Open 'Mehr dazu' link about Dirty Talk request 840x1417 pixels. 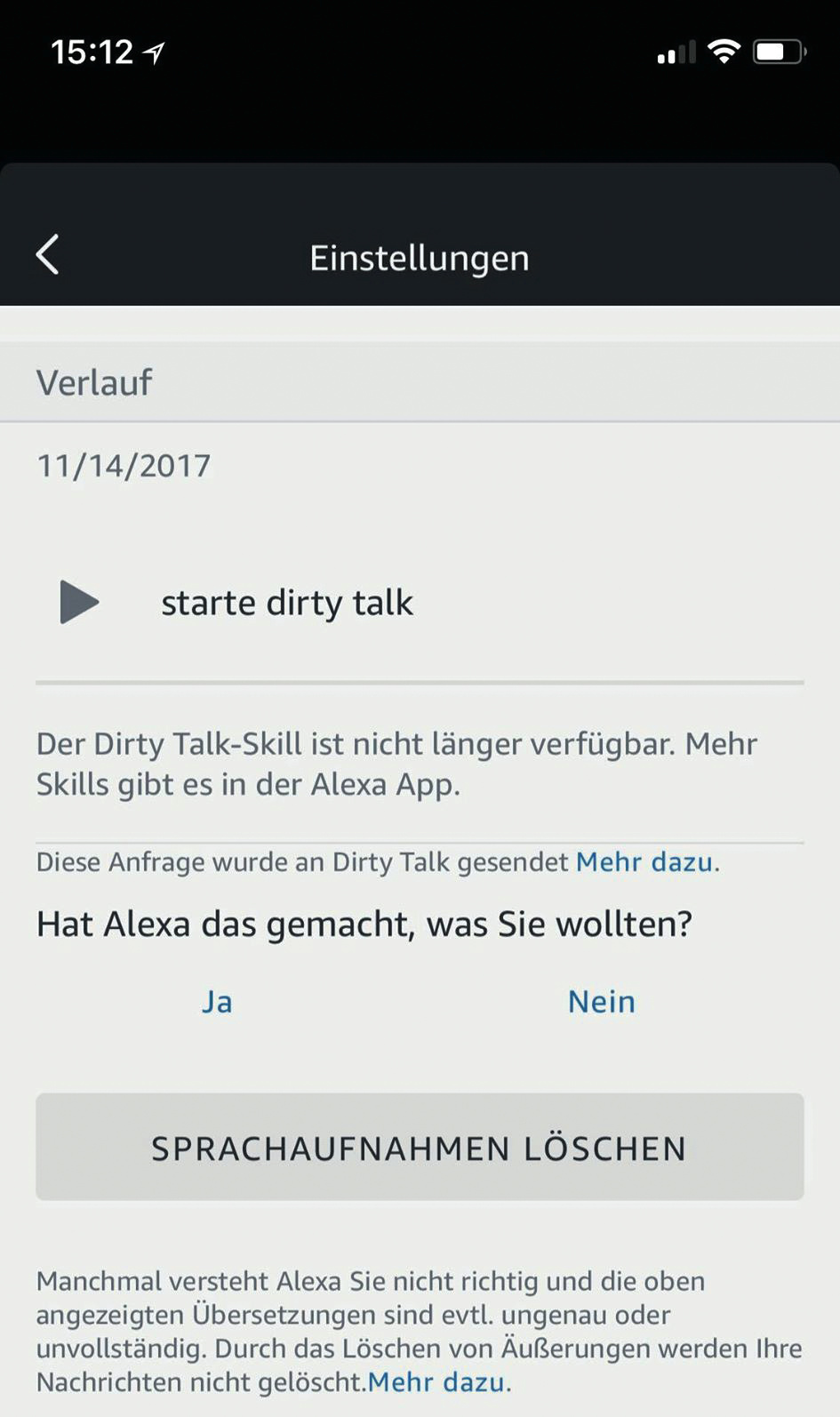(x=644, y=862)
